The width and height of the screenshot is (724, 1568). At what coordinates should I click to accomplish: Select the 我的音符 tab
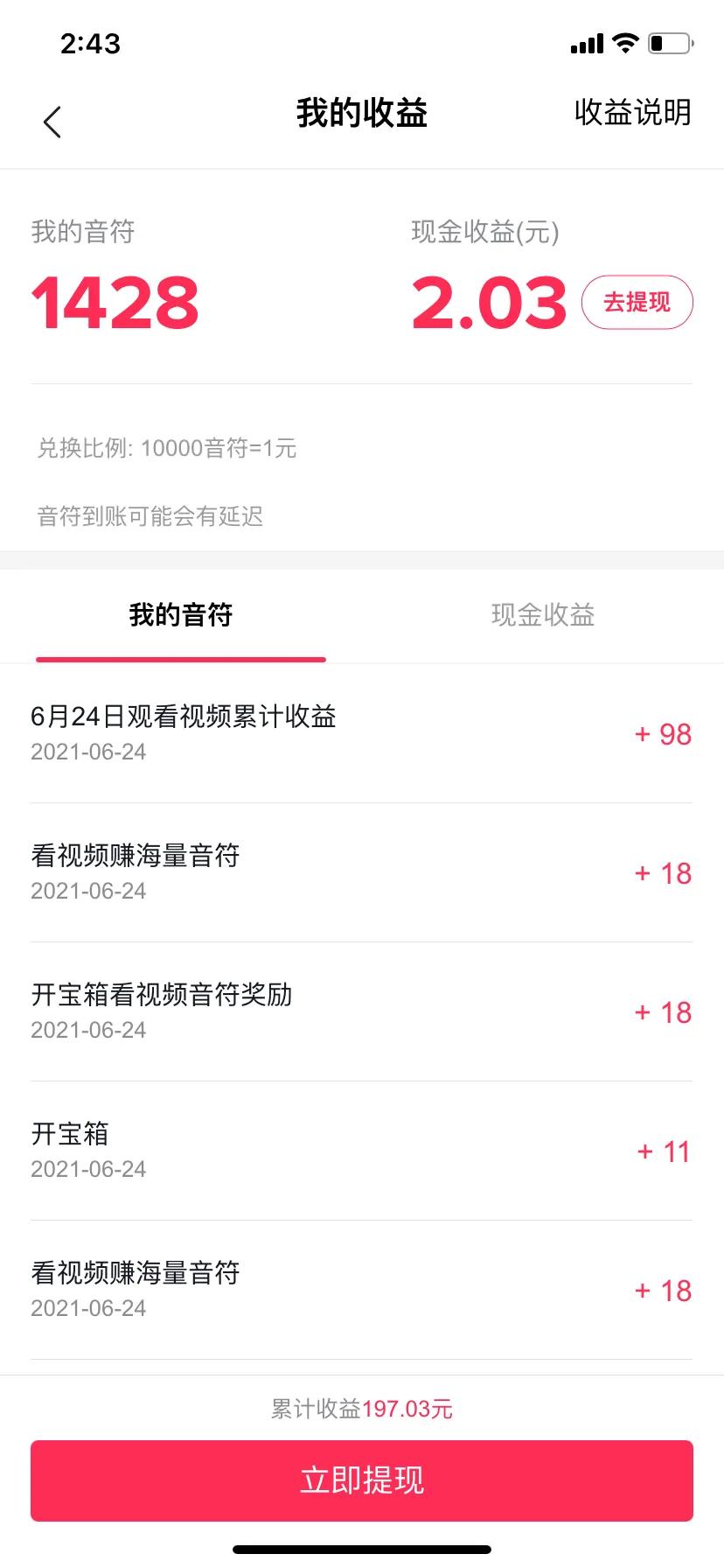coord(180,615)
